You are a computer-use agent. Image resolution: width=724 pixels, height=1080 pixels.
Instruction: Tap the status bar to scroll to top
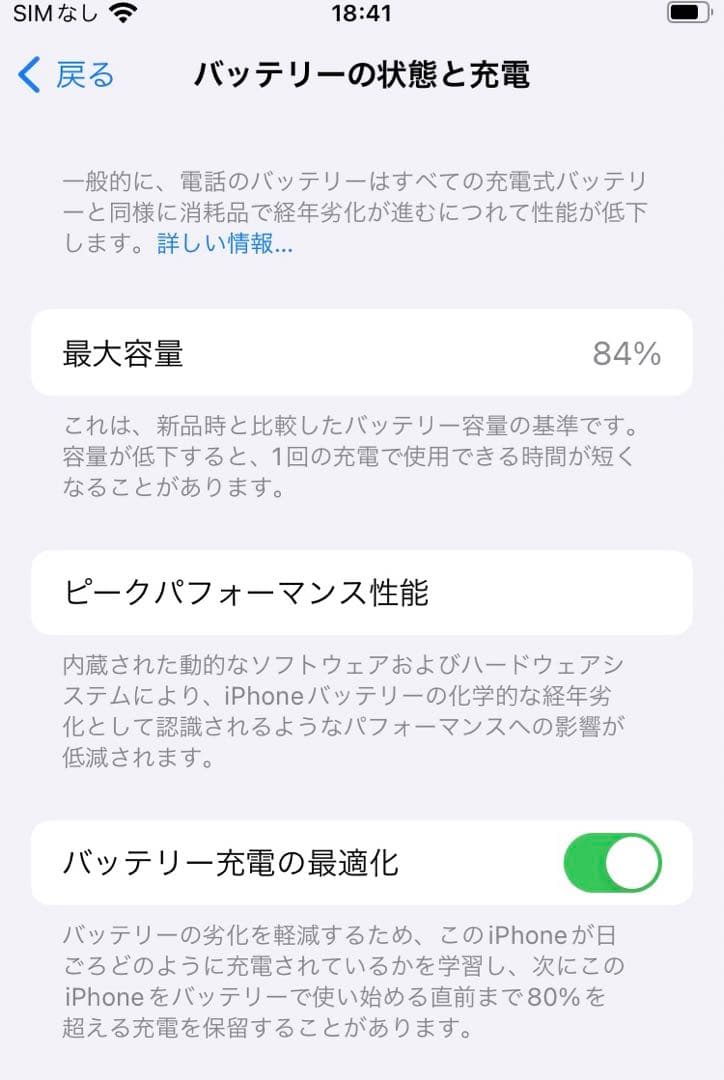362,14
